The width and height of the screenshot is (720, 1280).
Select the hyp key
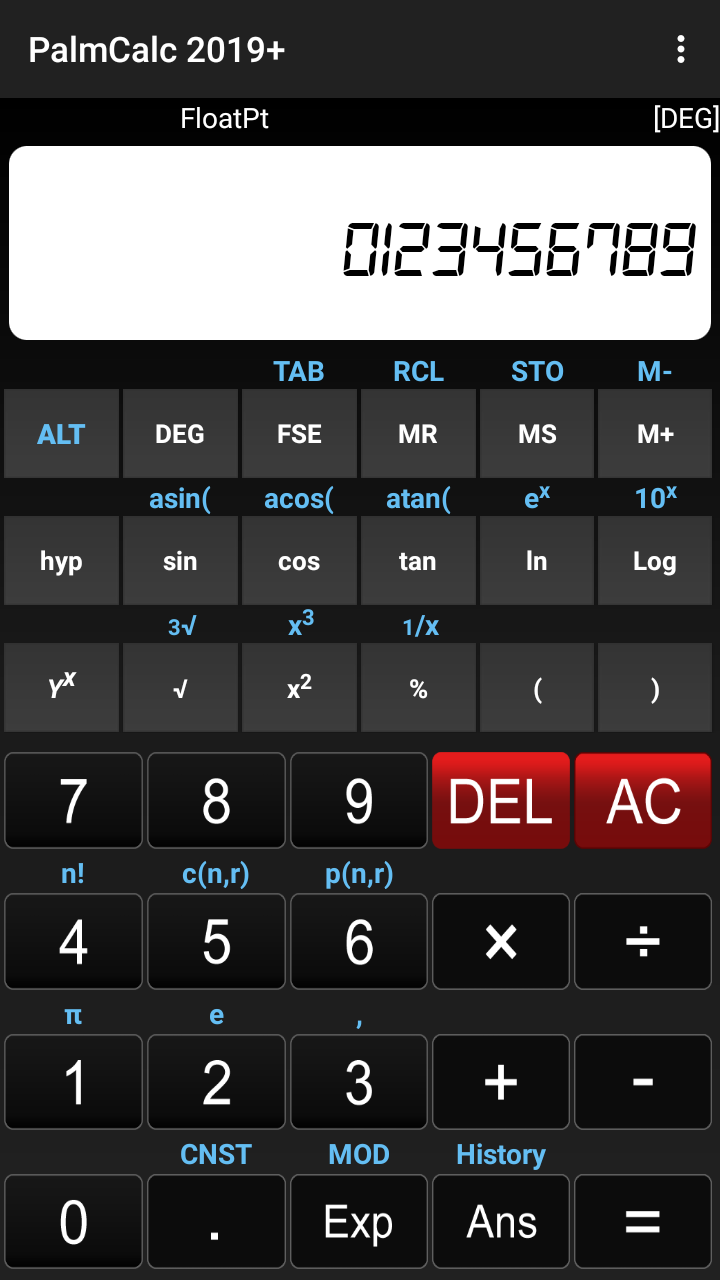(x=61, y=561)
